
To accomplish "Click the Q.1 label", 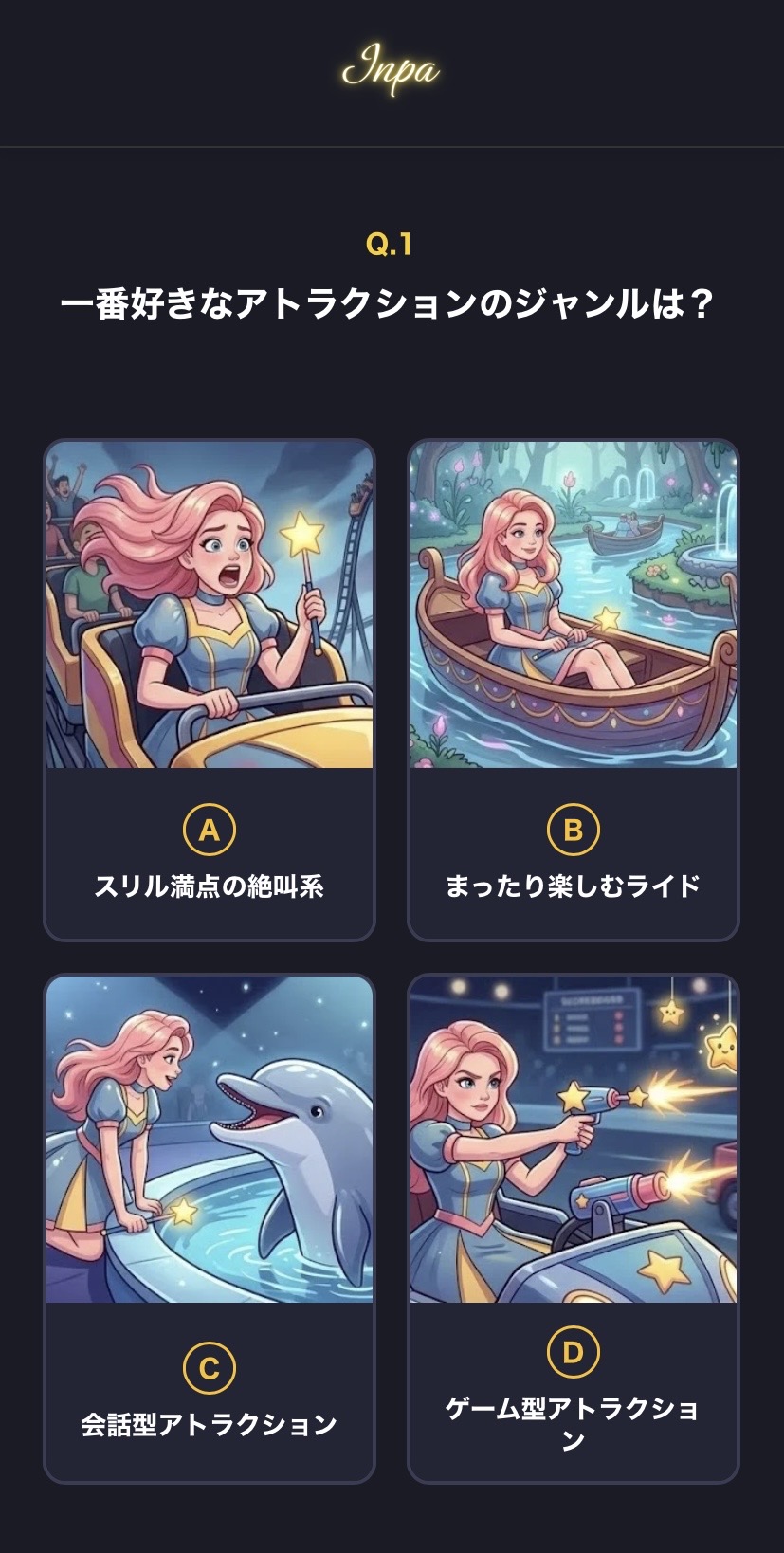I will (x=391, y=245).
